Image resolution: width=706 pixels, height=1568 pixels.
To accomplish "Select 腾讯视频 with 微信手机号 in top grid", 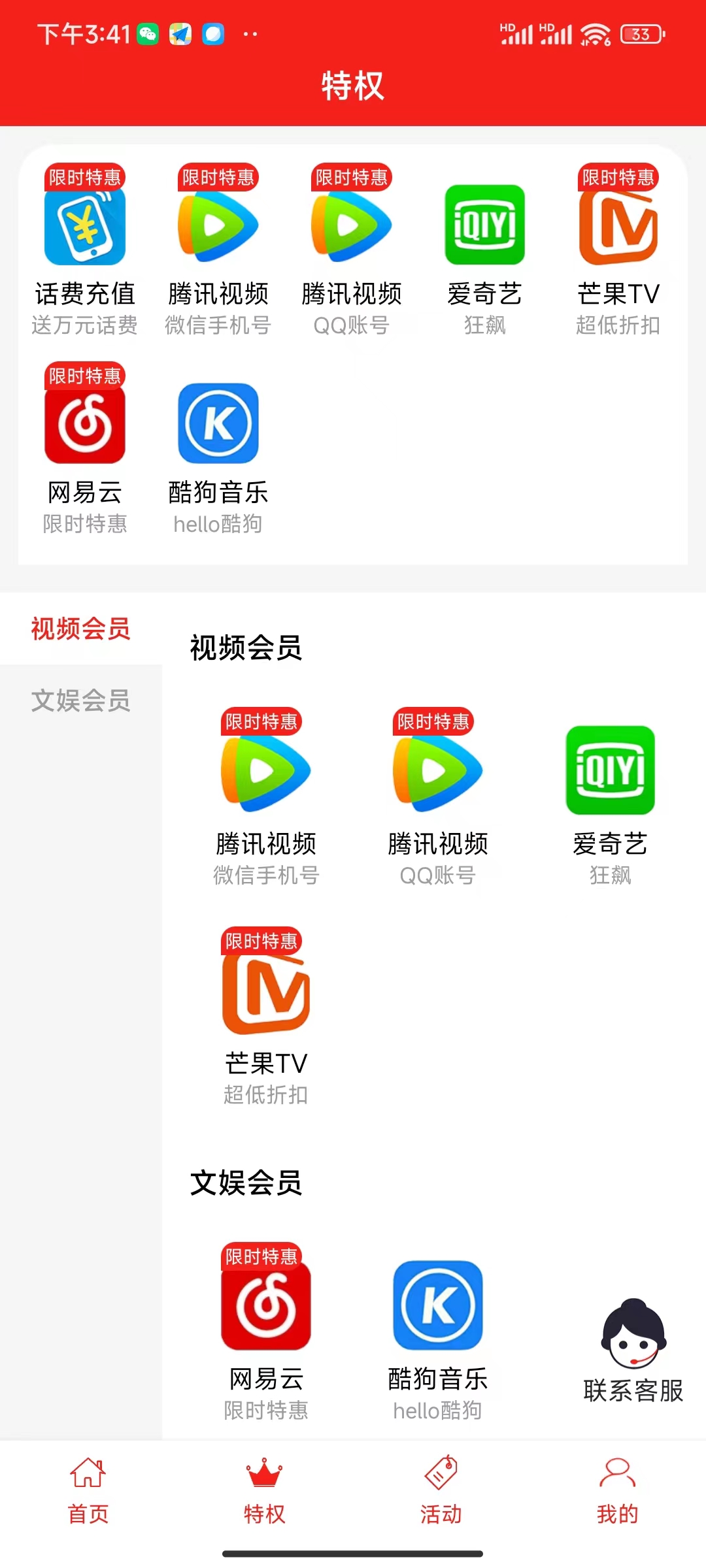I will 218,225.
